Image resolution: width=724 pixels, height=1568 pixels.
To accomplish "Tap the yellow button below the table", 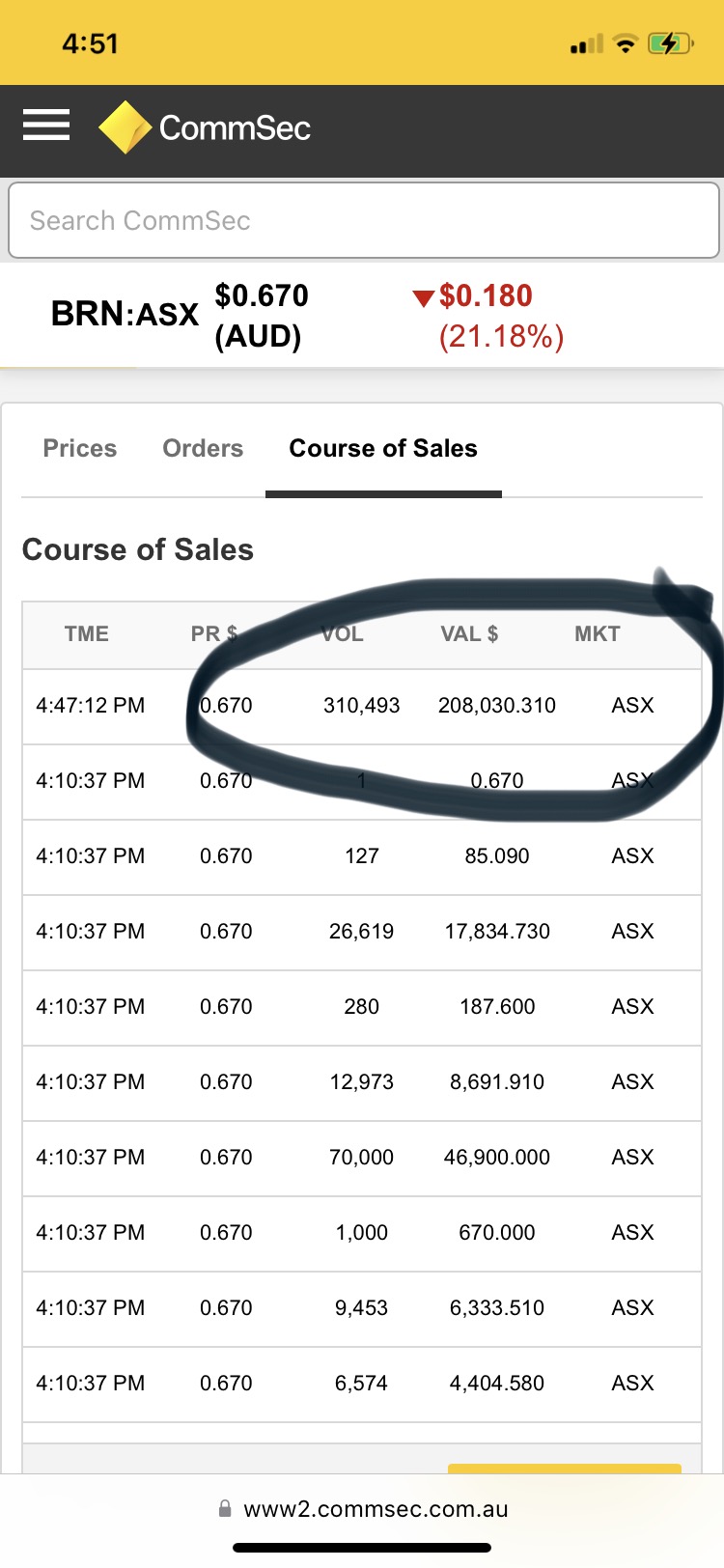I will coord(565,1469).
